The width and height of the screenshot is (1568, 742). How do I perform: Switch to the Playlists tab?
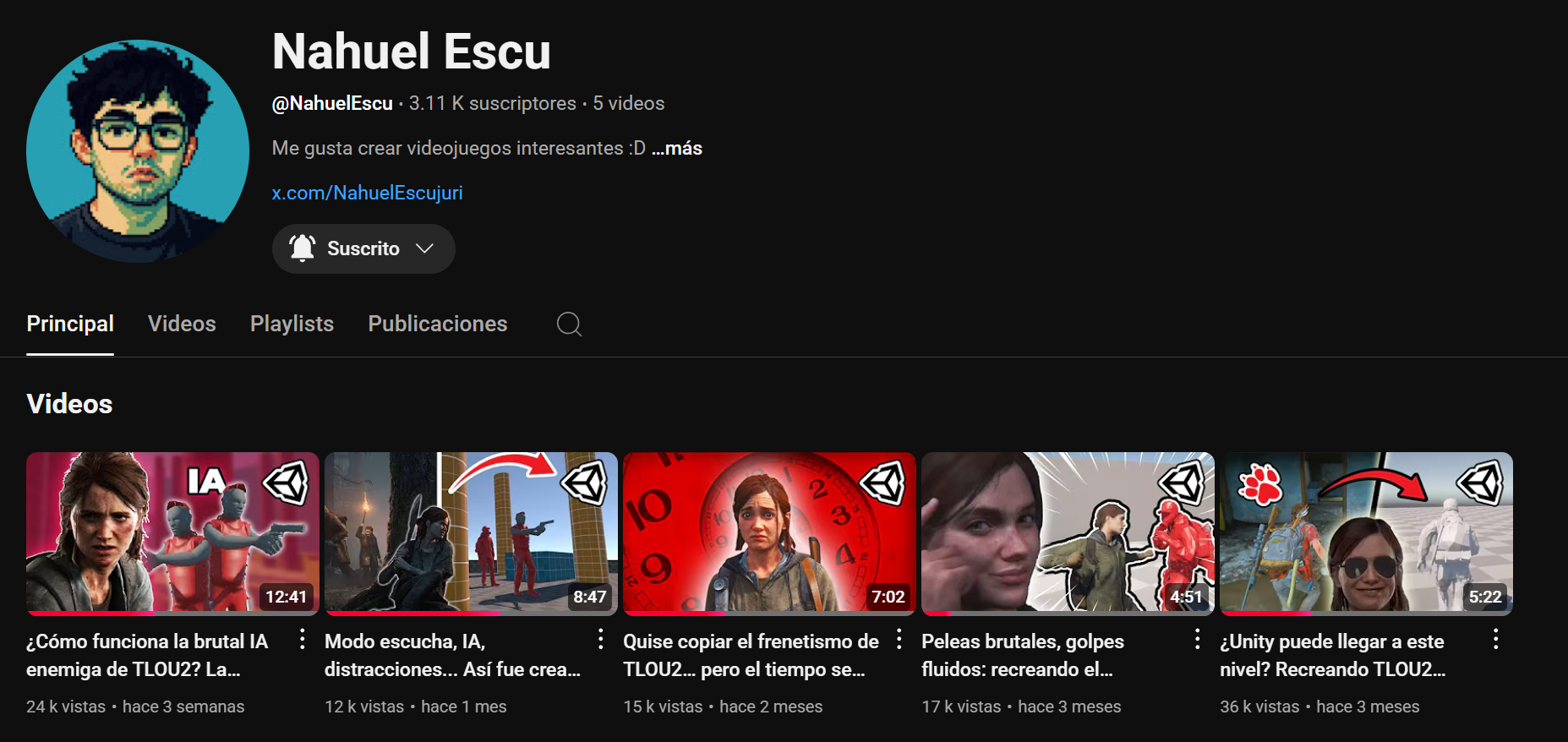pos(292,324)
